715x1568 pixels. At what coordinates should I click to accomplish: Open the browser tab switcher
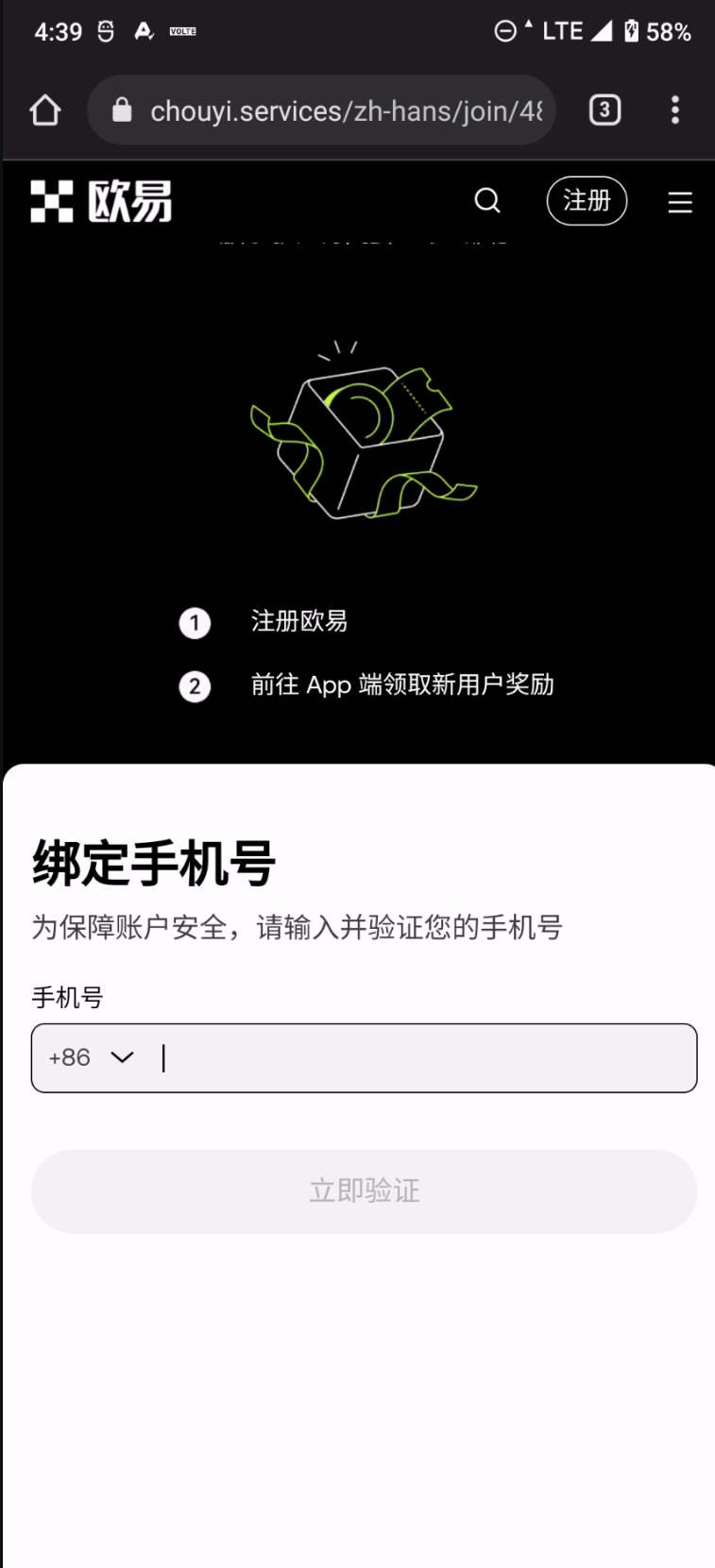tap(604, 110)
